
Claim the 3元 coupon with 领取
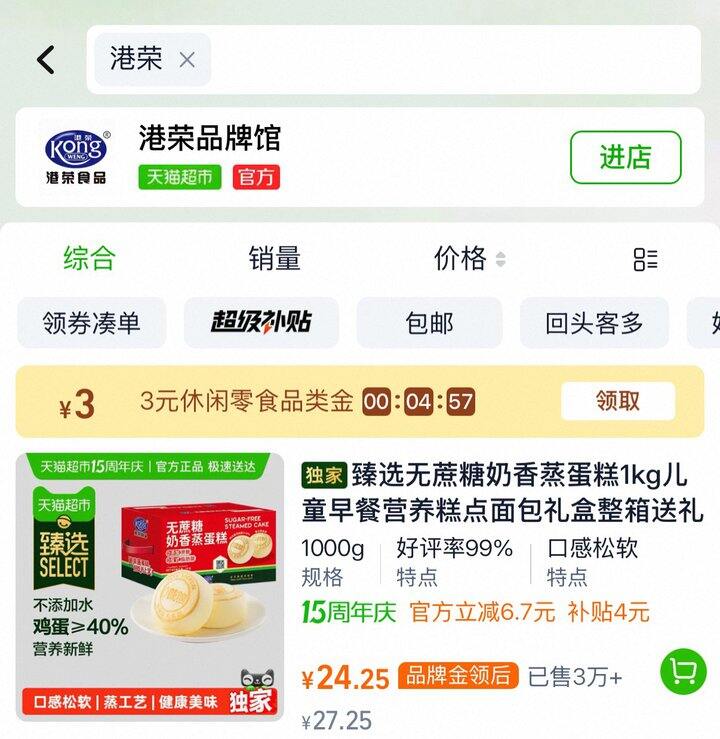click(617, 402)
